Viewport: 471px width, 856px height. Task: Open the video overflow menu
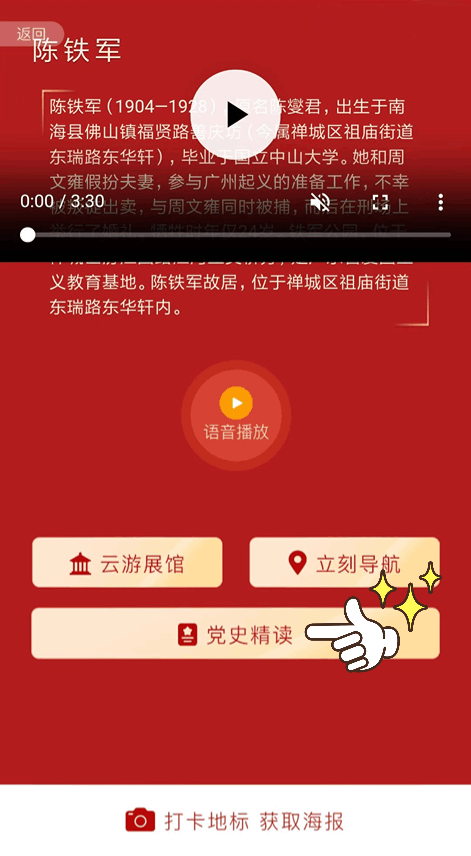point(440,202)
